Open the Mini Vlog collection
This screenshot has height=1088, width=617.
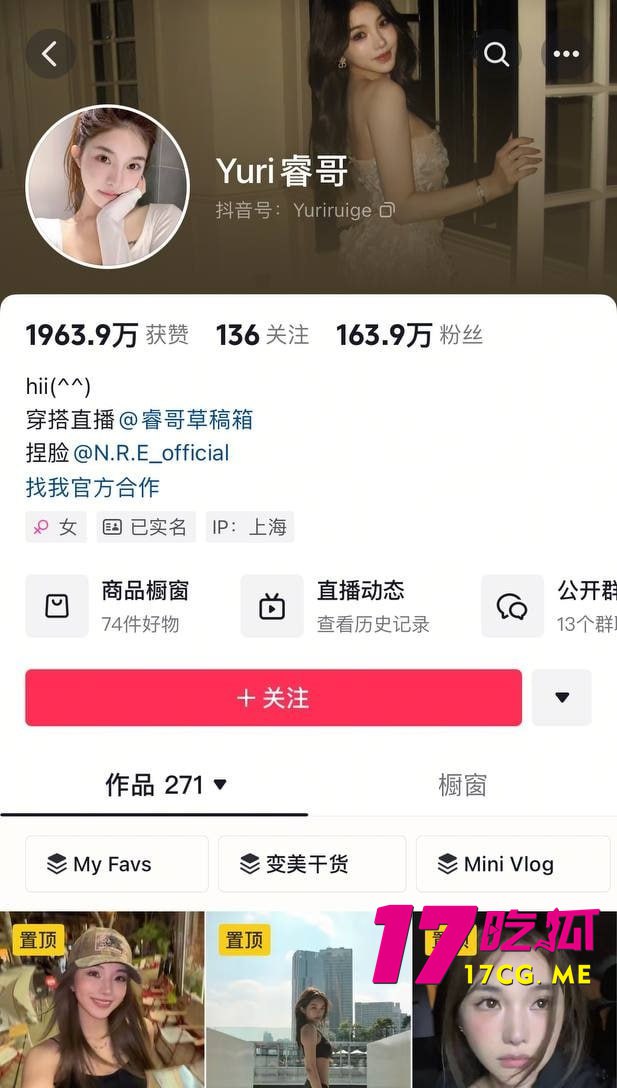(512, 864)
